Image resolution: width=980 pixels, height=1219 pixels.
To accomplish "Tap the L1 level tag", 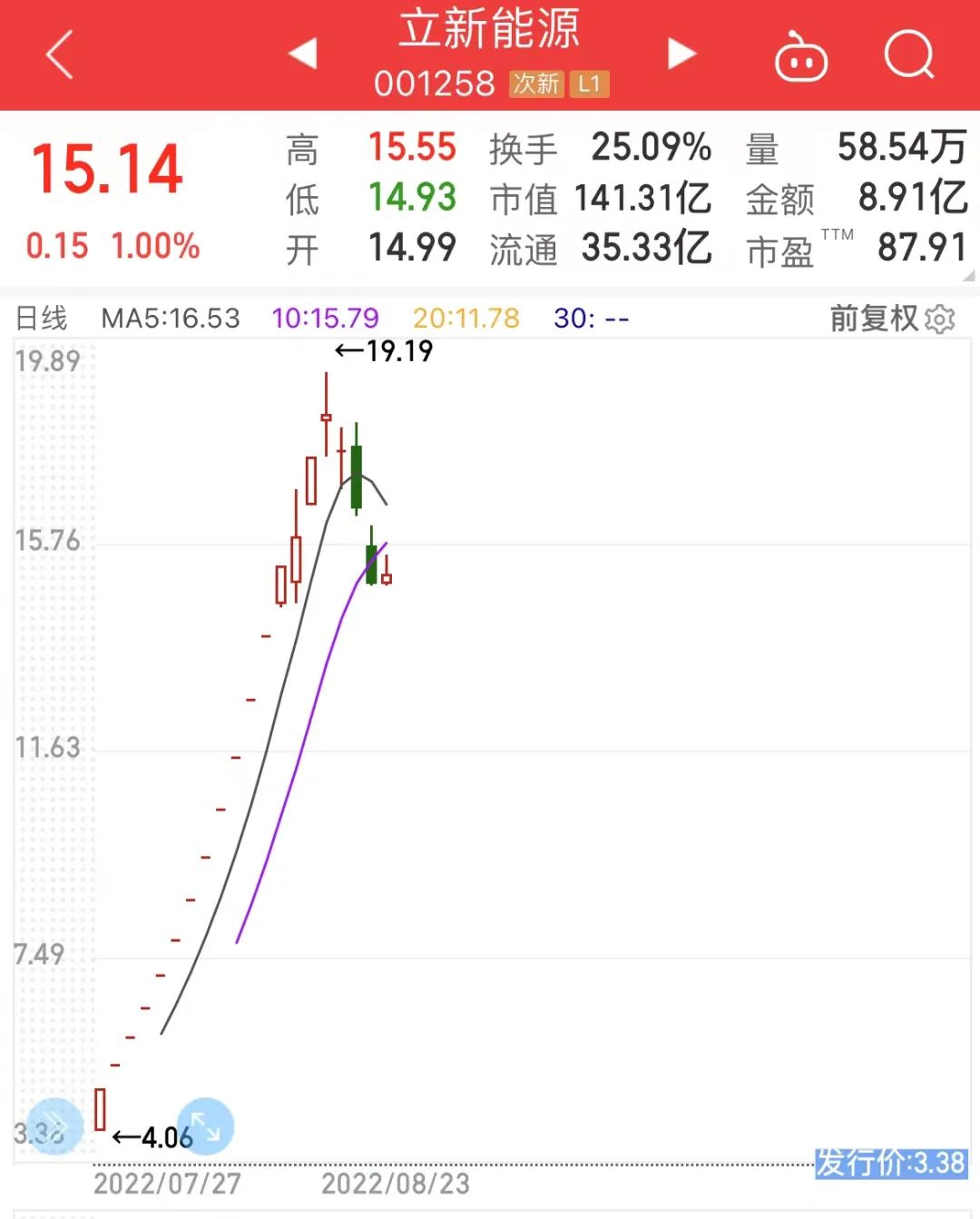I will coord(591,84).
